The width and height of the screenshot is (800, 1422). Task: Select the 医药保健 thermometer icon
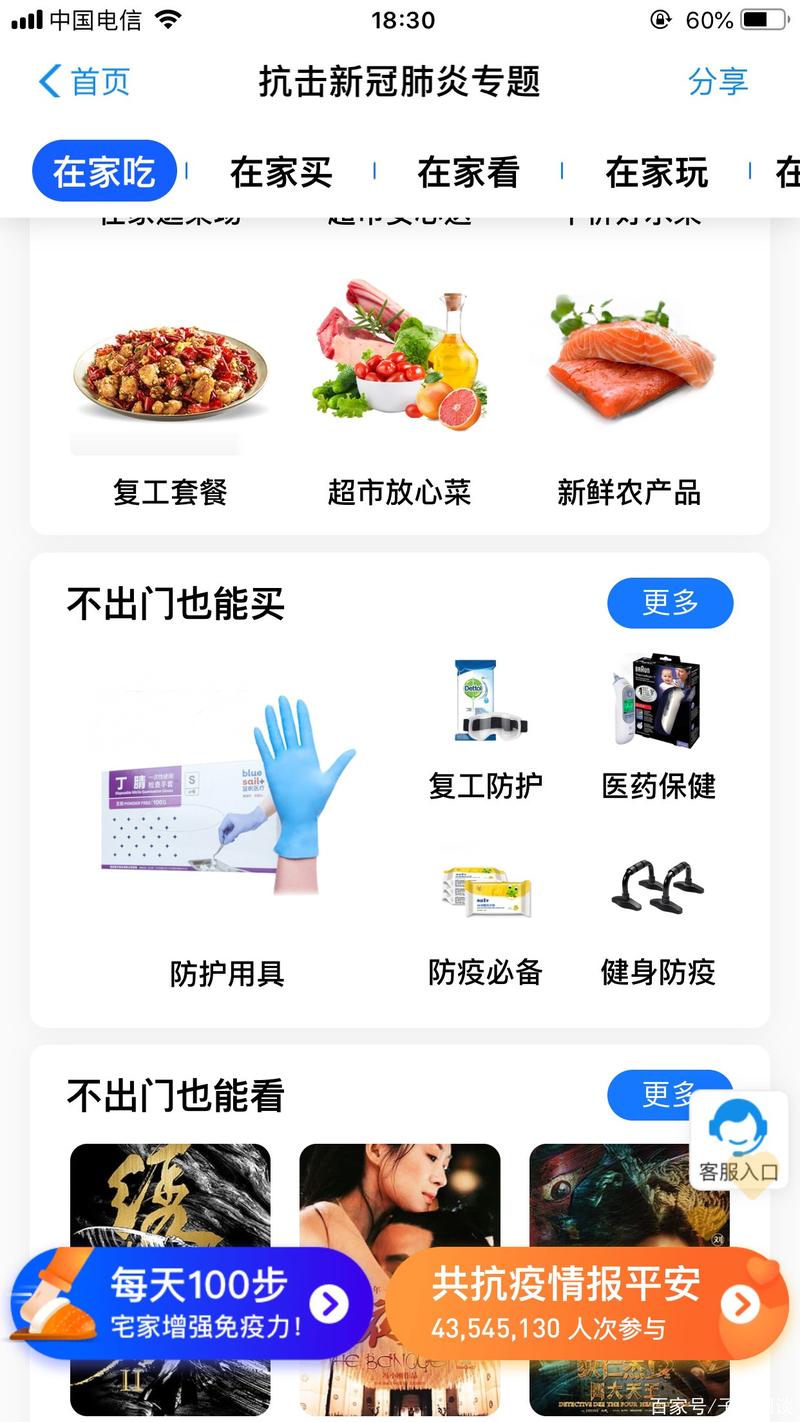coord(658,700)
